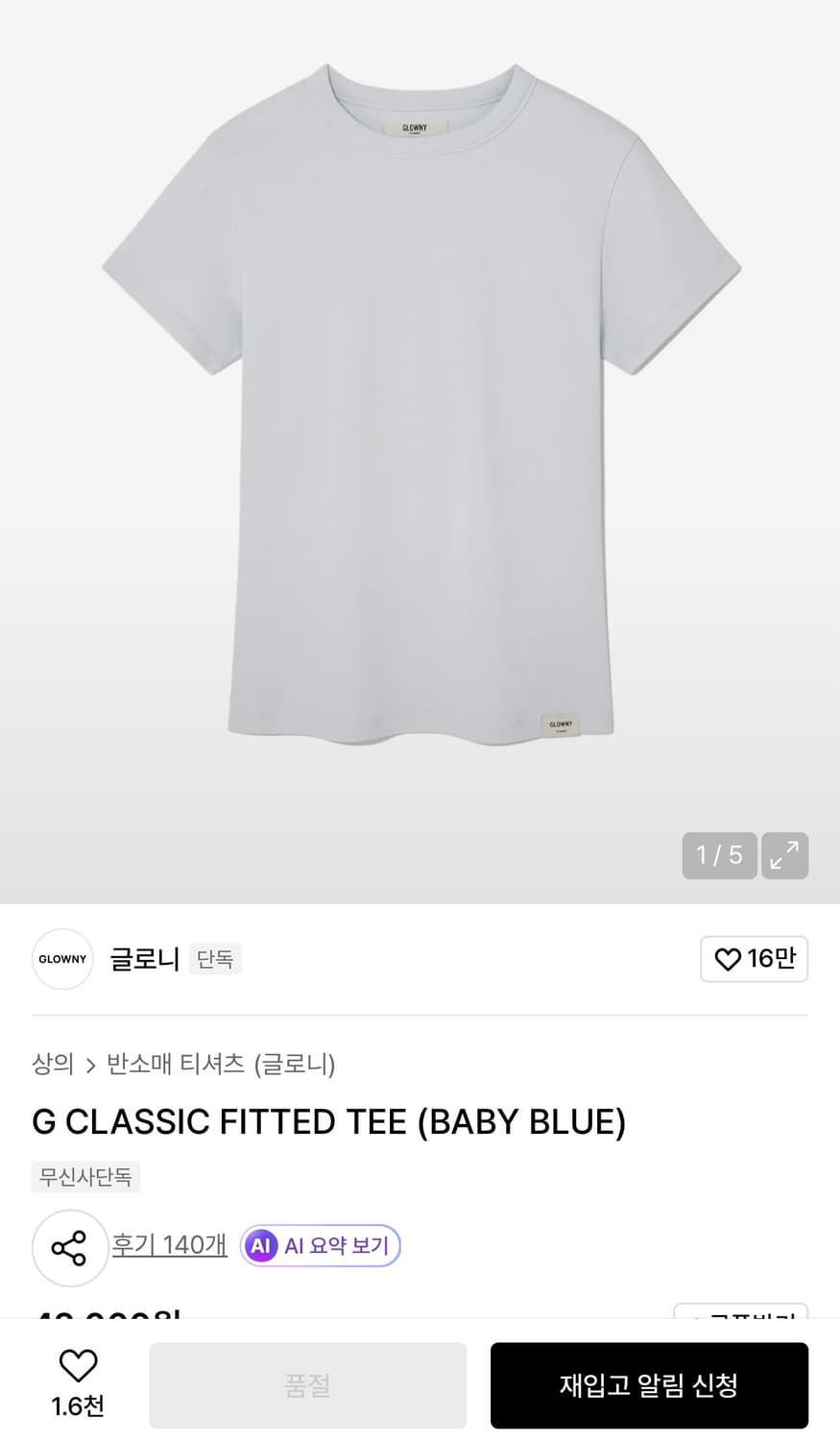Tap the 단독 label next to brand name
Screen dimensions: 840x1440
point(215,960)
